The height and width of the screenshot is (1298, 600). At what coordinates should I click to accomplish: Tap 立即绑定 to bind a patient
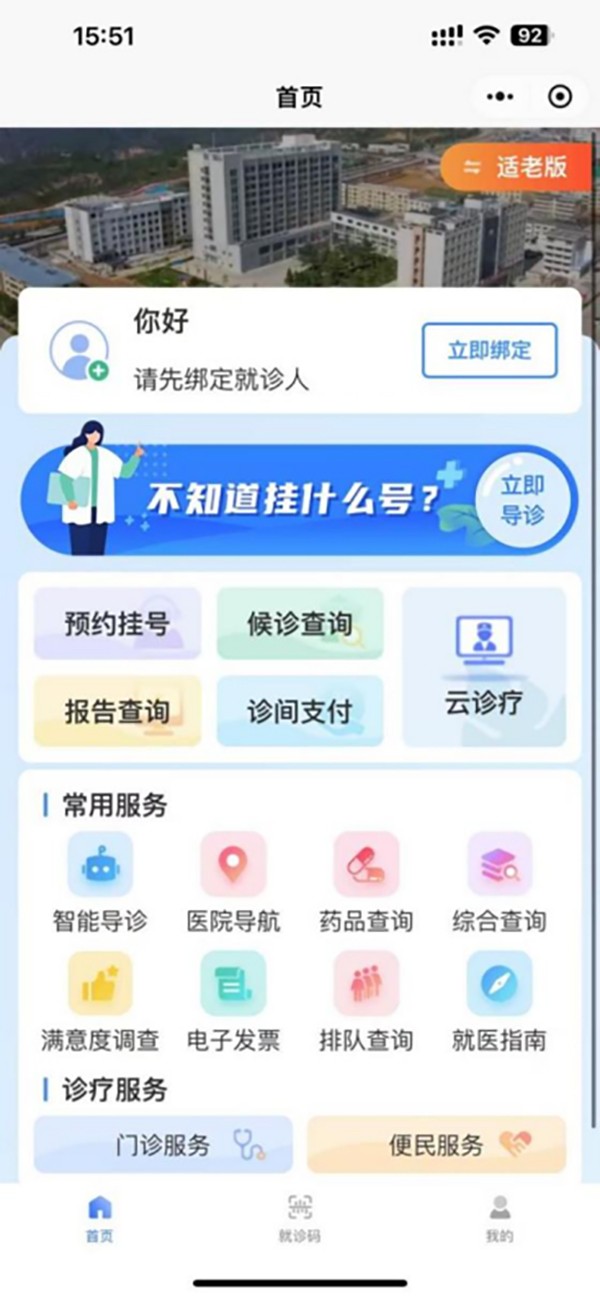click(489, 350)
